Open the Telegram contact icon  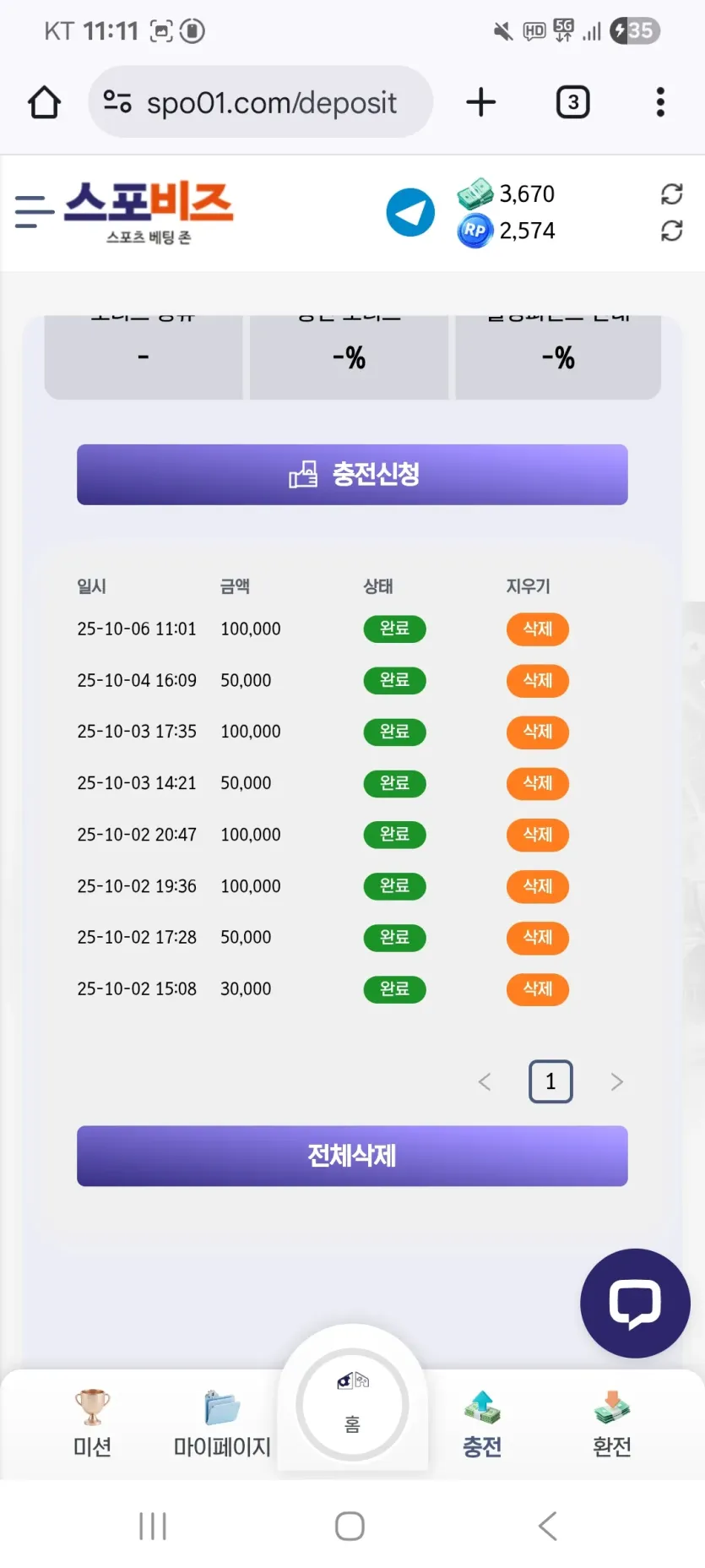410,212
